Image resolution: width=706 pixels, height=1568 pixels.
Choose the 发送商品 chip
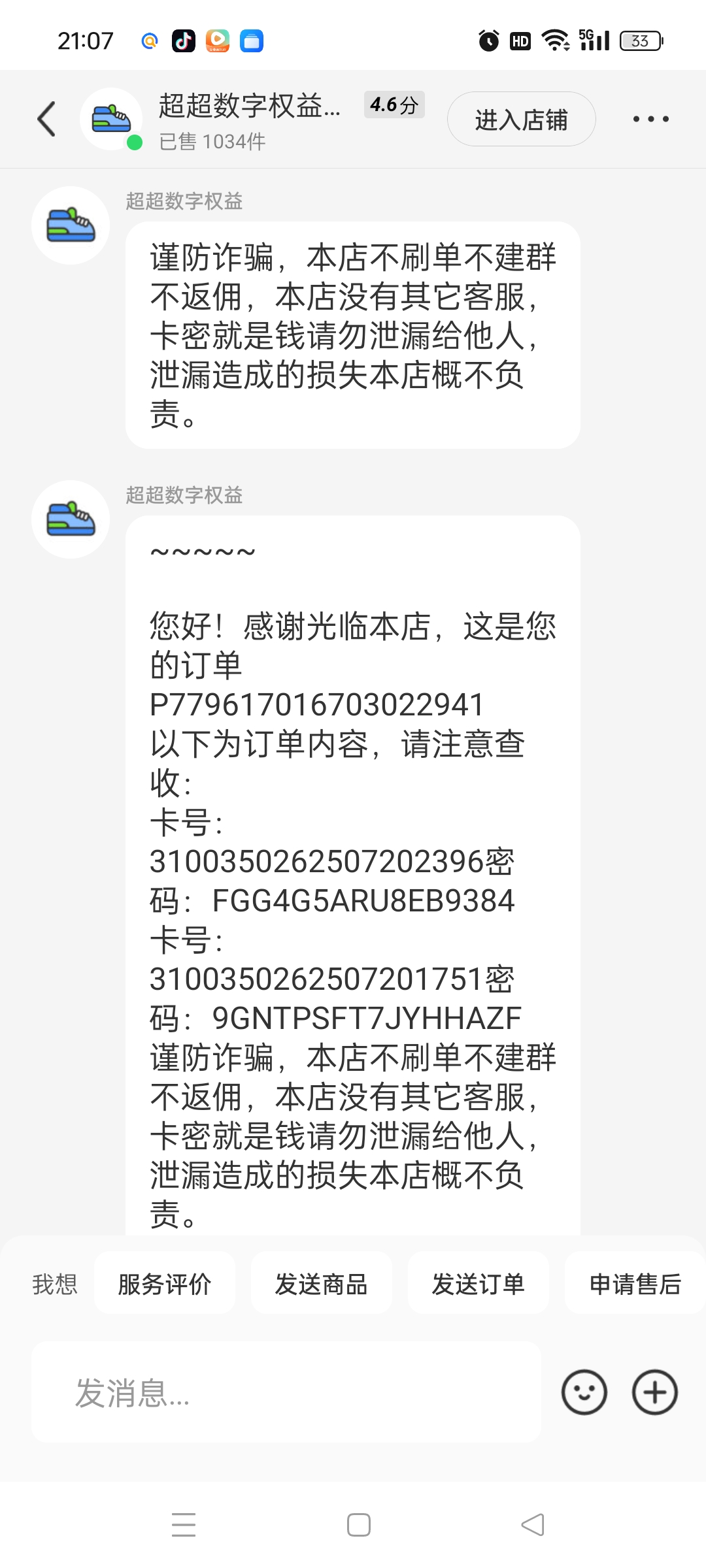321,1284
